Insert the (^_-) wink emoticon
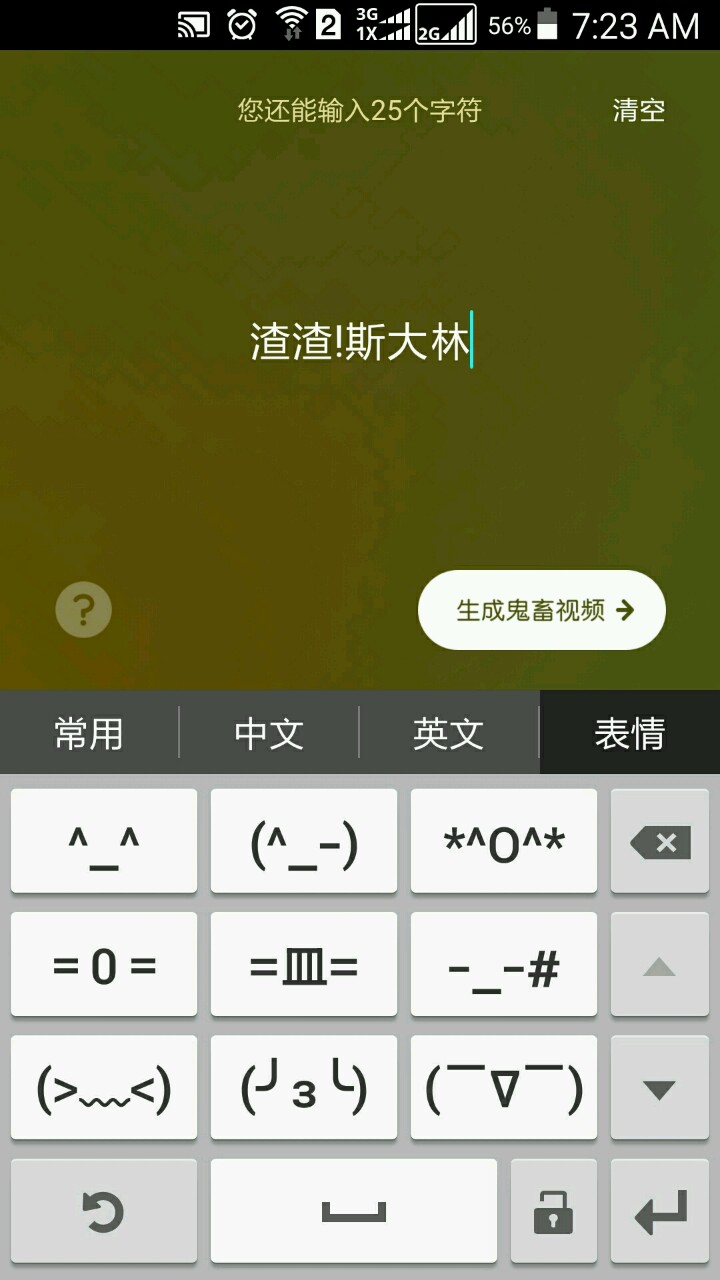 pyautogui.click(x=304, y=842)
